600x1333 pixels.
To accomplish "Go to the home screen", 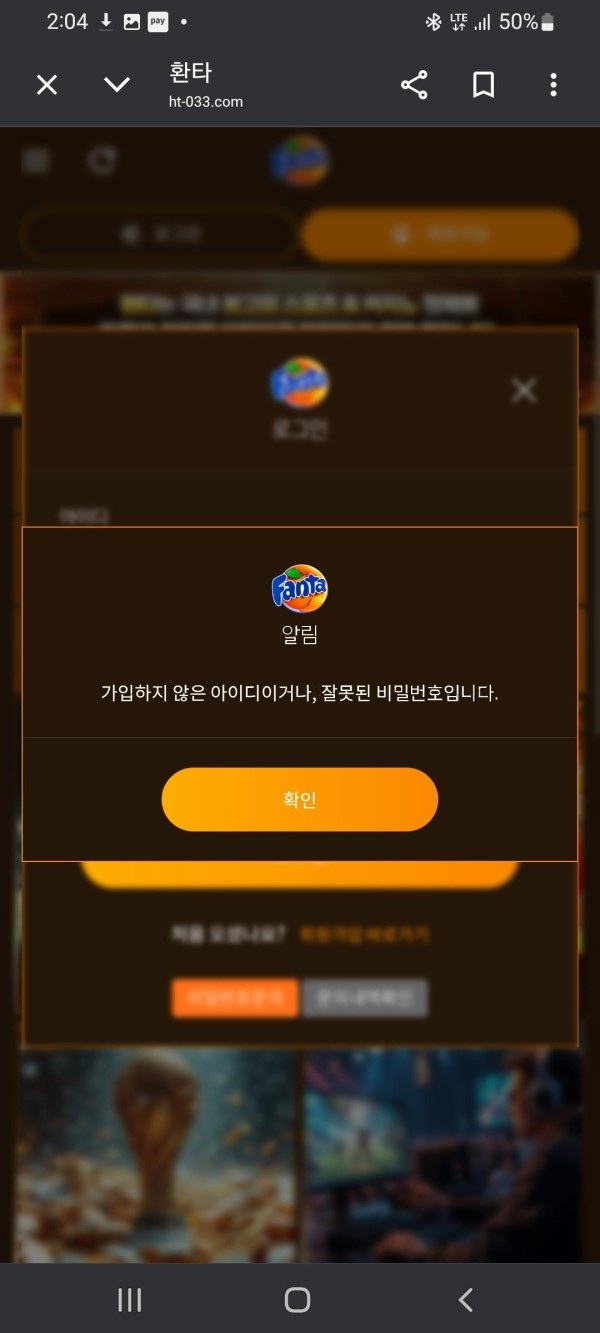I will tap(297, 1299).
